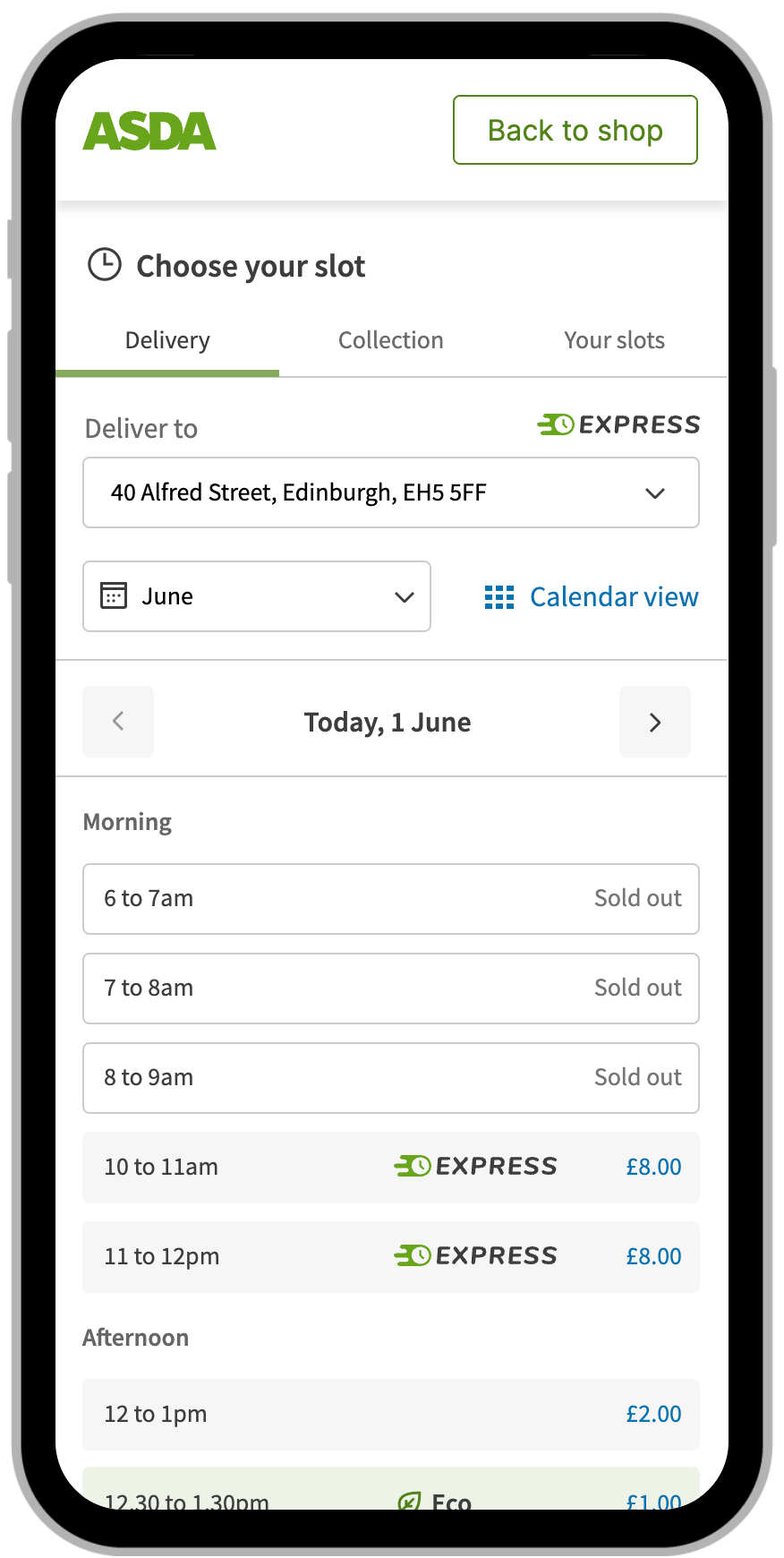The width and height of the screenshot is (784, 1558).
Task: Switch to the Collection tab
Action: tap(391, 340)
